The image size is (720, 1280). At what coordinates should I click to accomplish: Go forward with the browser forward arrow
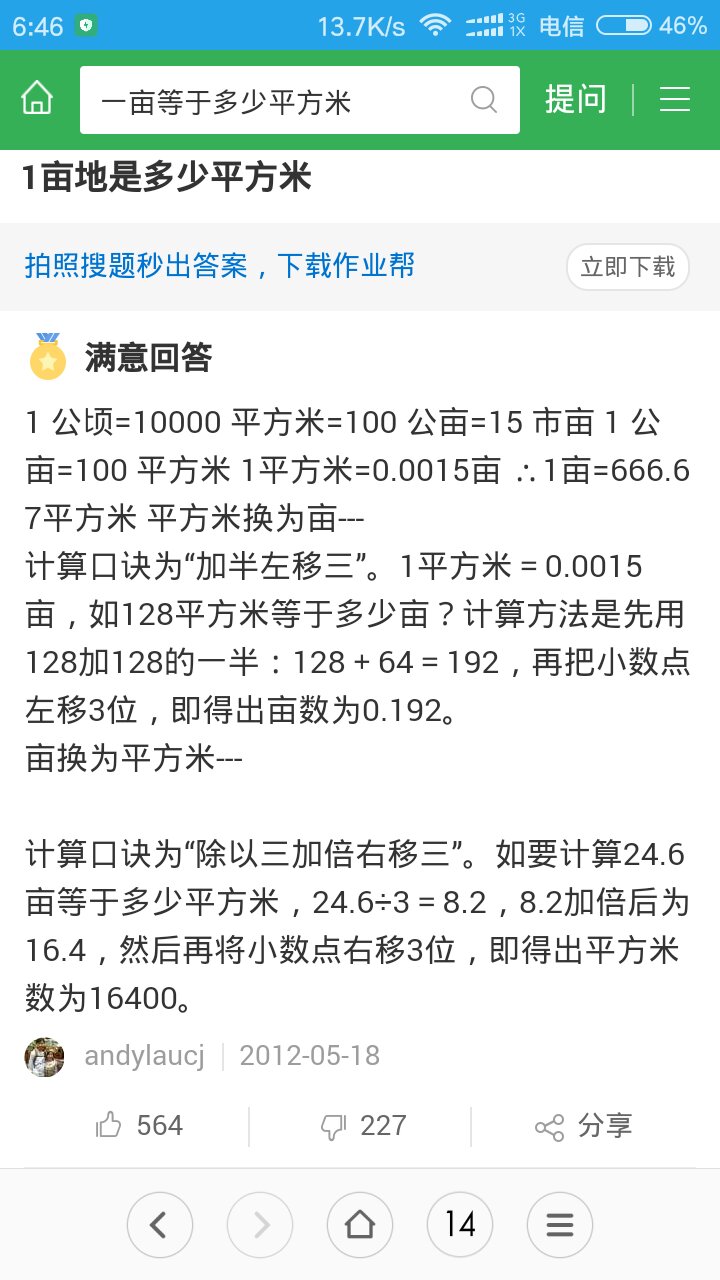point(259,1225)
